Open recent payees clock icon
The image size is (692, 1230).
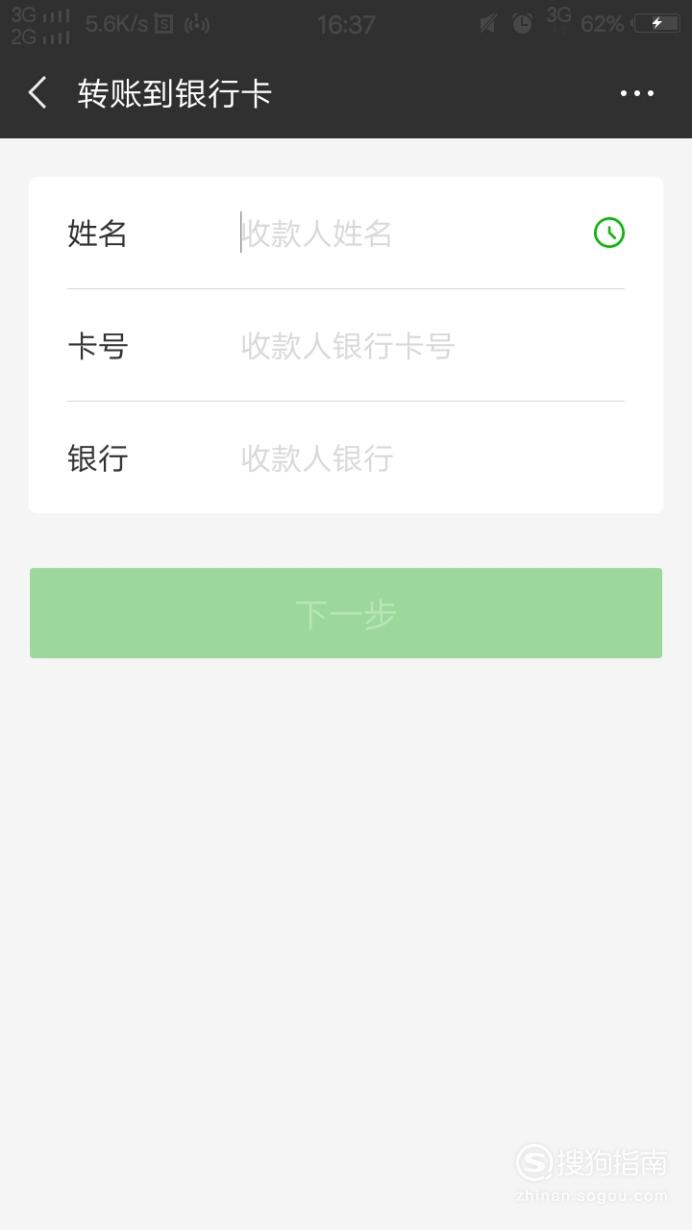(x=609, y=233)
